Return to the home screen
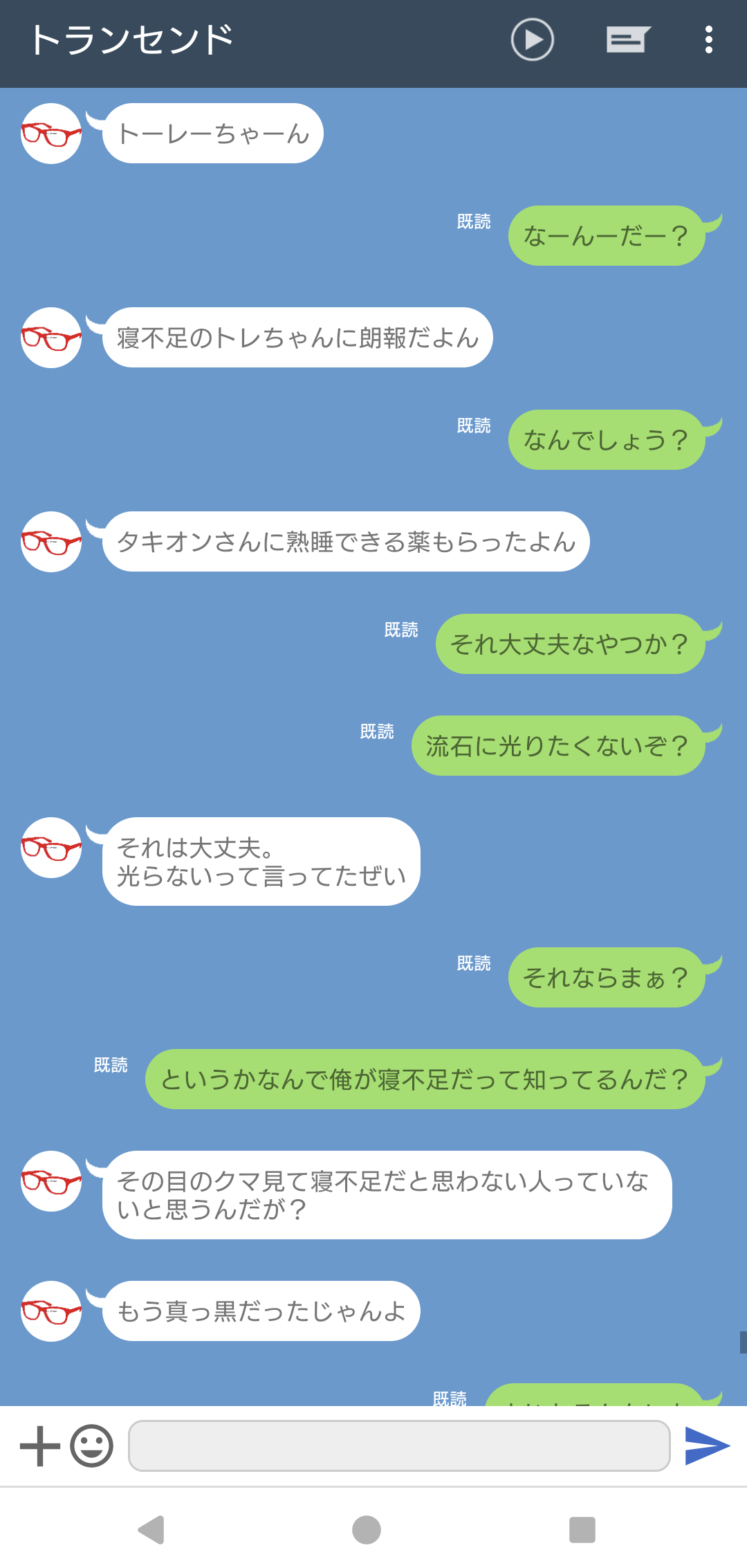The width and height of the screenshot is (747, 1568). click(x=367, y=1529)
